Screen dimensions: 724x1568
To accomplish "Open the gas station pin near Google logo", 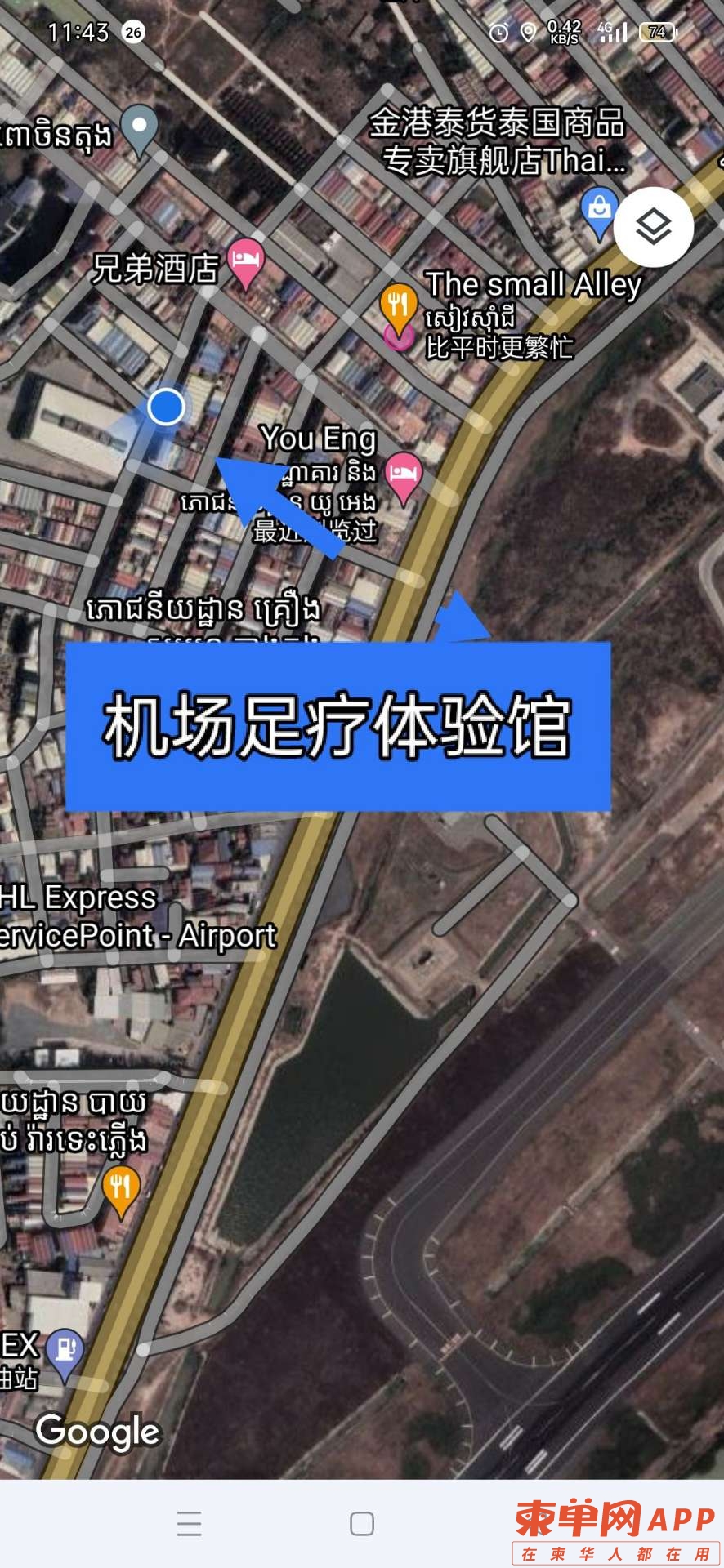I will click(x=65, y=1349).
